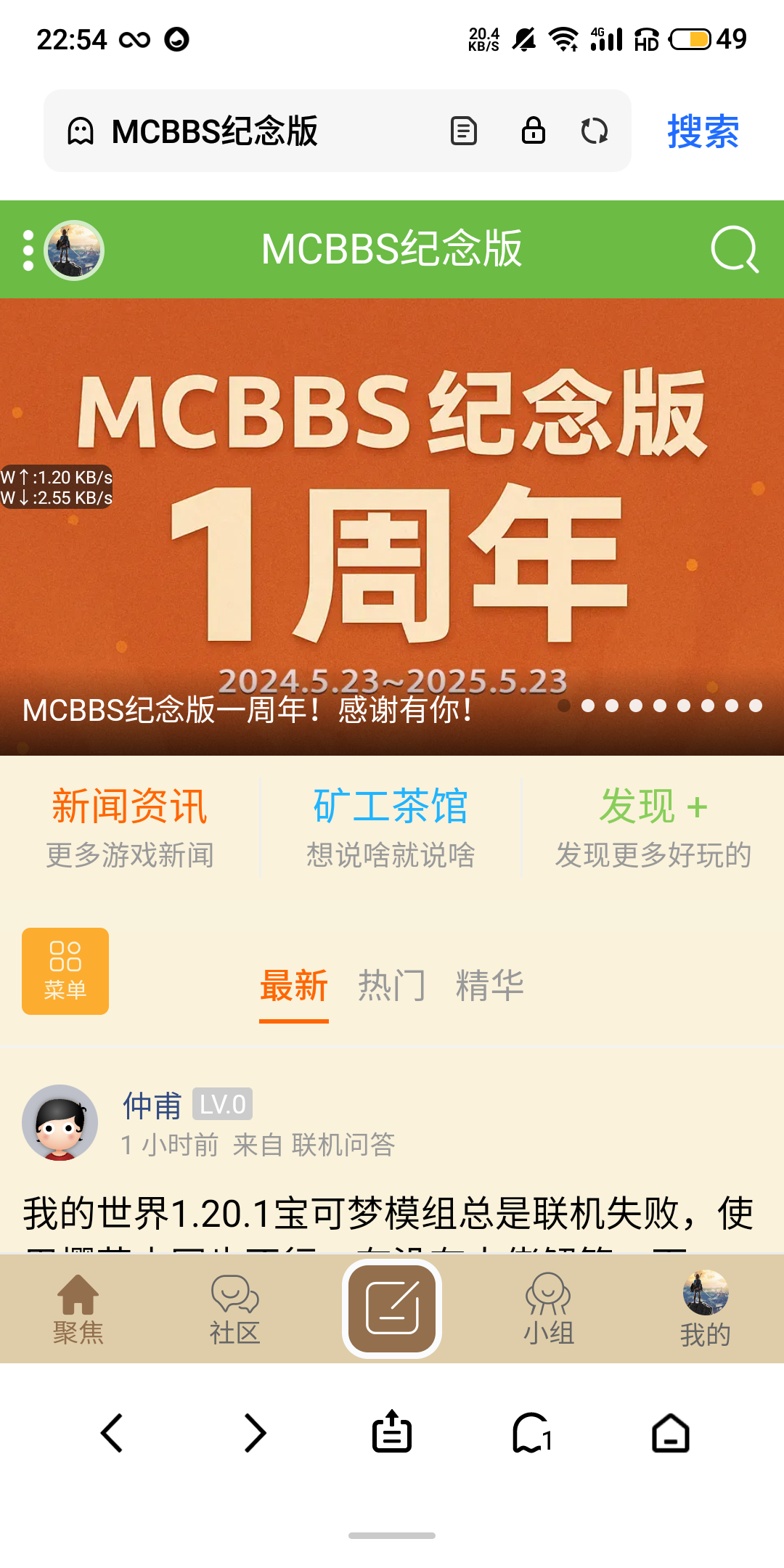
Task: Tap the blue 搜索 button
Action: click(x=702, y=131)
